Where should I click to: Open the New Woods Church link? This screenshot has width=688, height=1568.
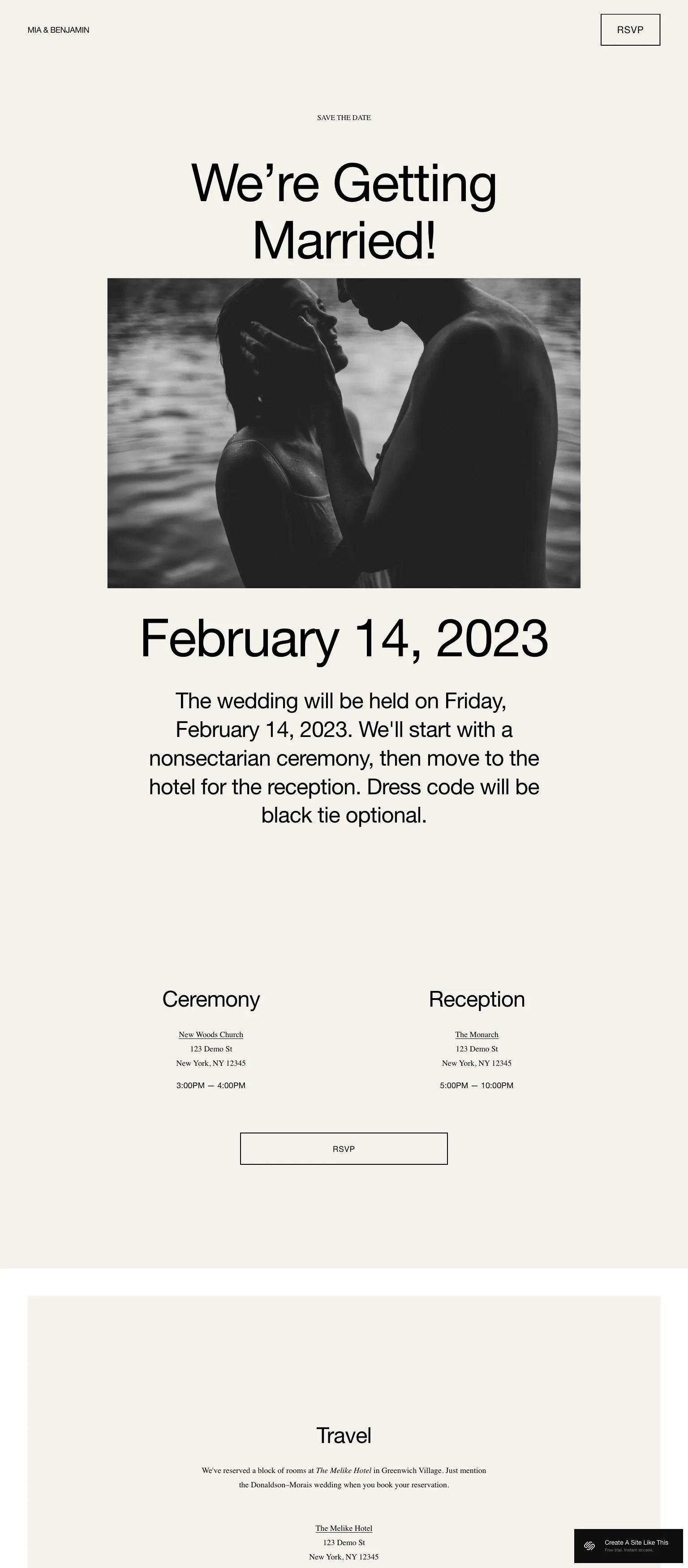tap(211, 1034)
